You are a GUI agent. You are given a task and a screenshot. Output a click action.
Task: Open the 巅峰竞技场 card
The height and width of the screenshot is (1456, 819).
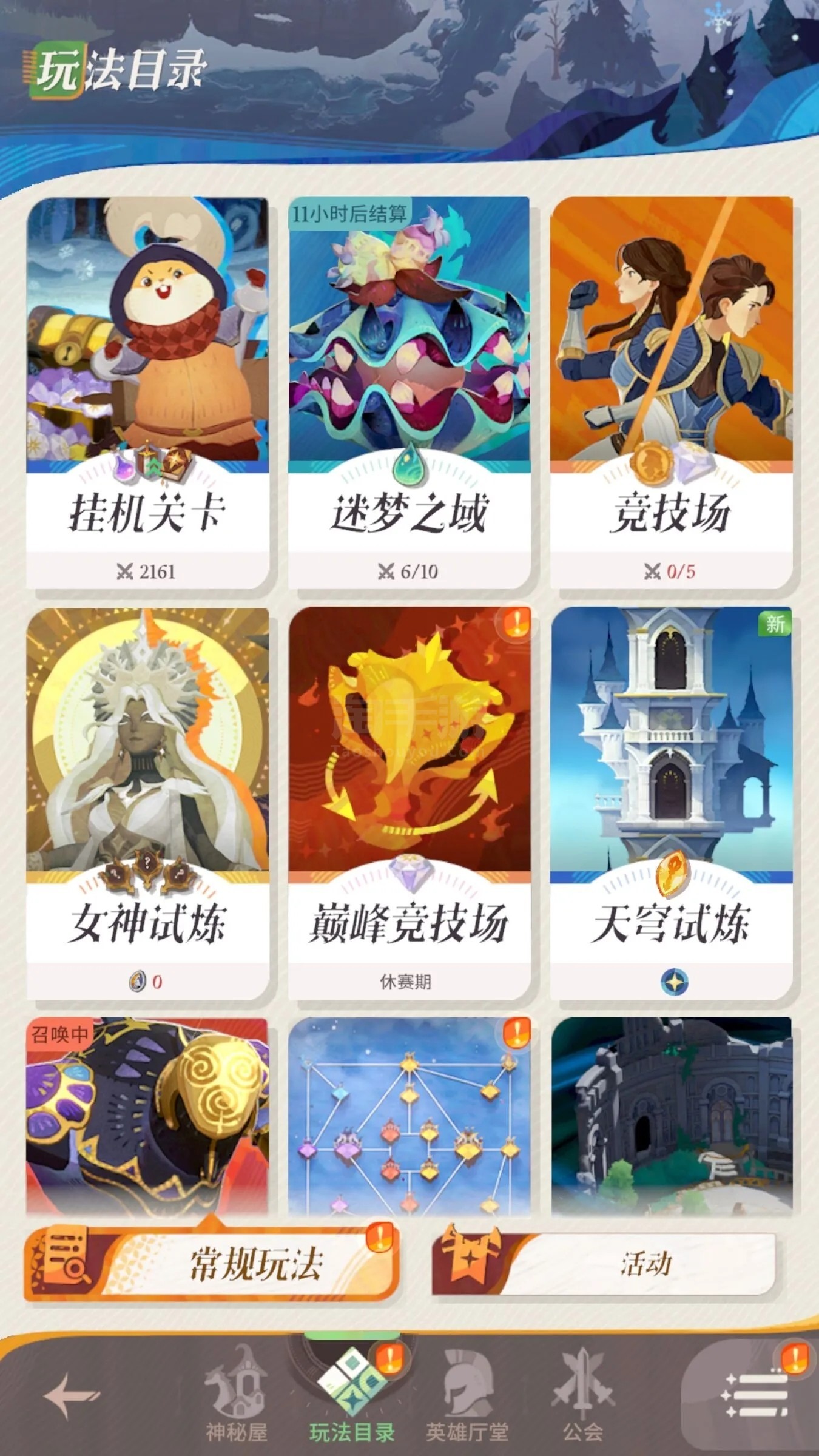(409, 804)
